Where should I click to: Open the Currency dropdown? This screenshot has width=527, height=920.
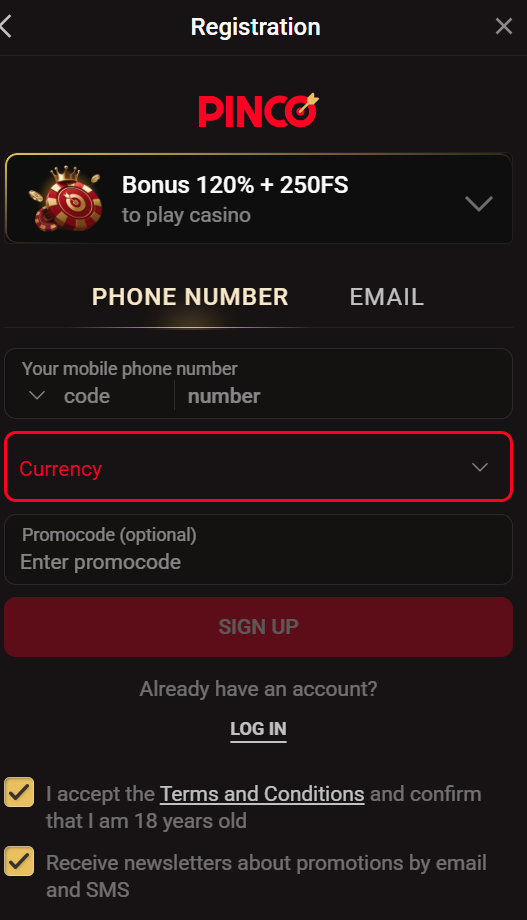point(258,467)
